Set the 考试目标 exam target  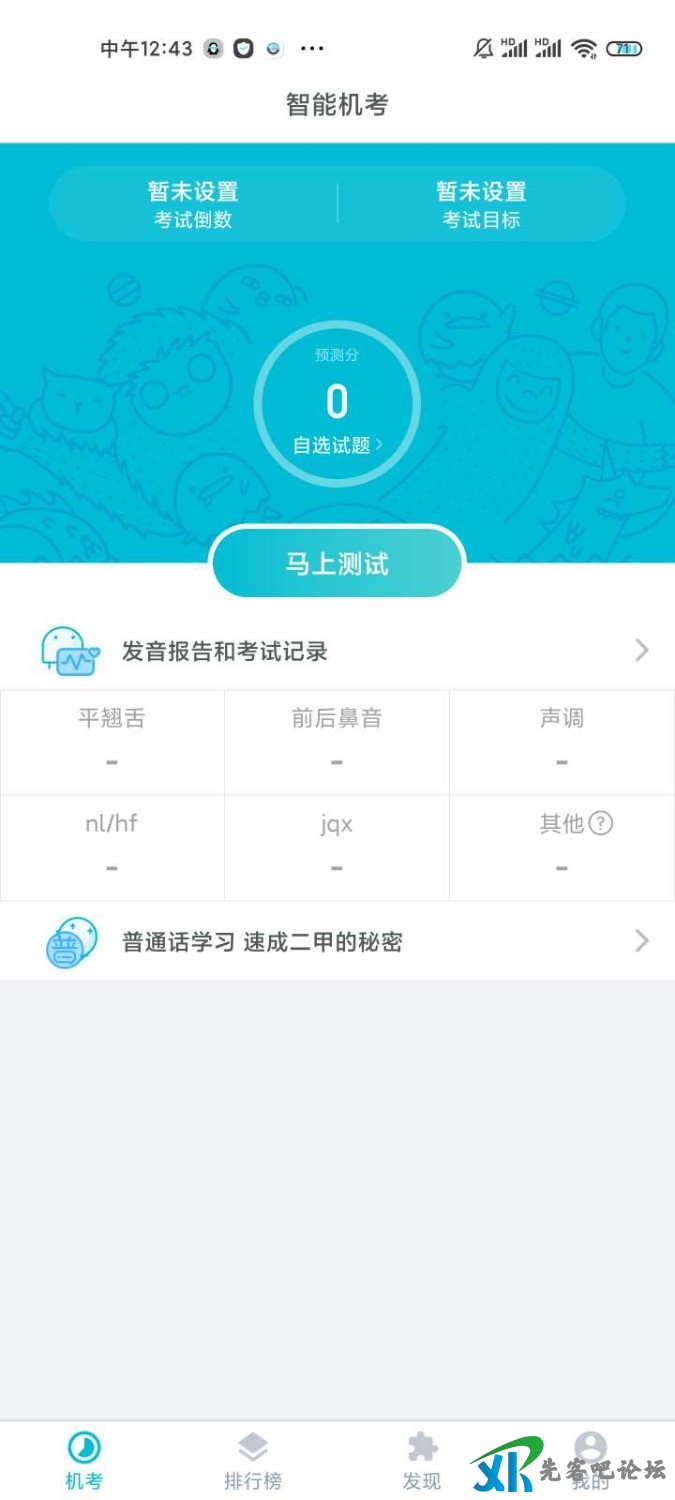click(x=481, y=204)
